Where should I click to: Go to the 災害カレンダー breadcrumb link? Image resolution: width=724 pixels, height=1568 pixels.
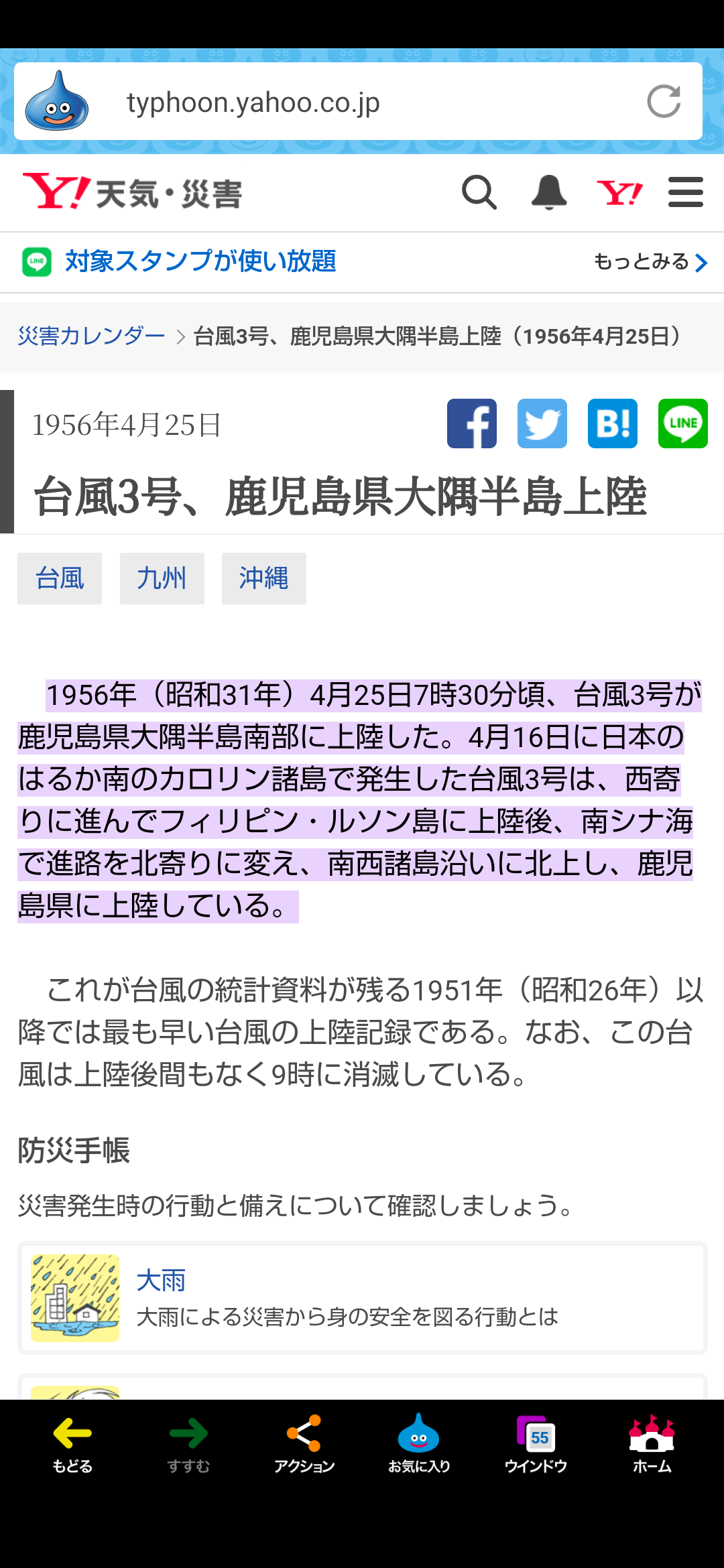(x=91, y=336)
